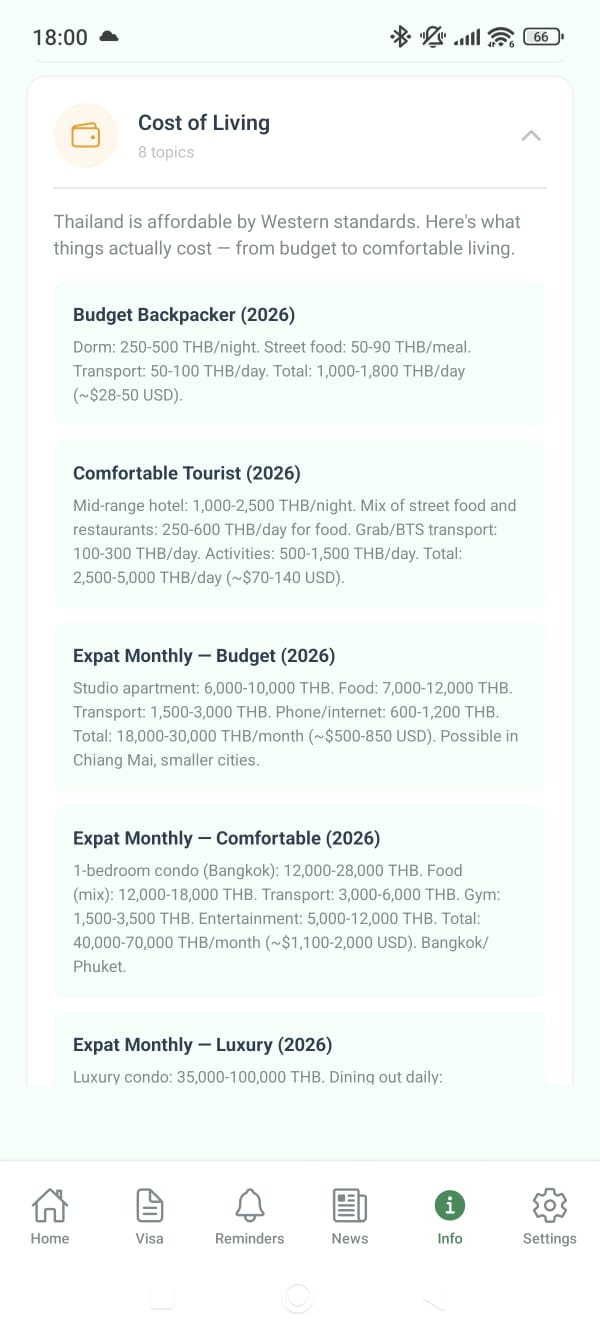Select the Info tab
Image resolution: width=600 pixels, height=1335 pixels.
pyautogui.click(x=450, y=1216)
